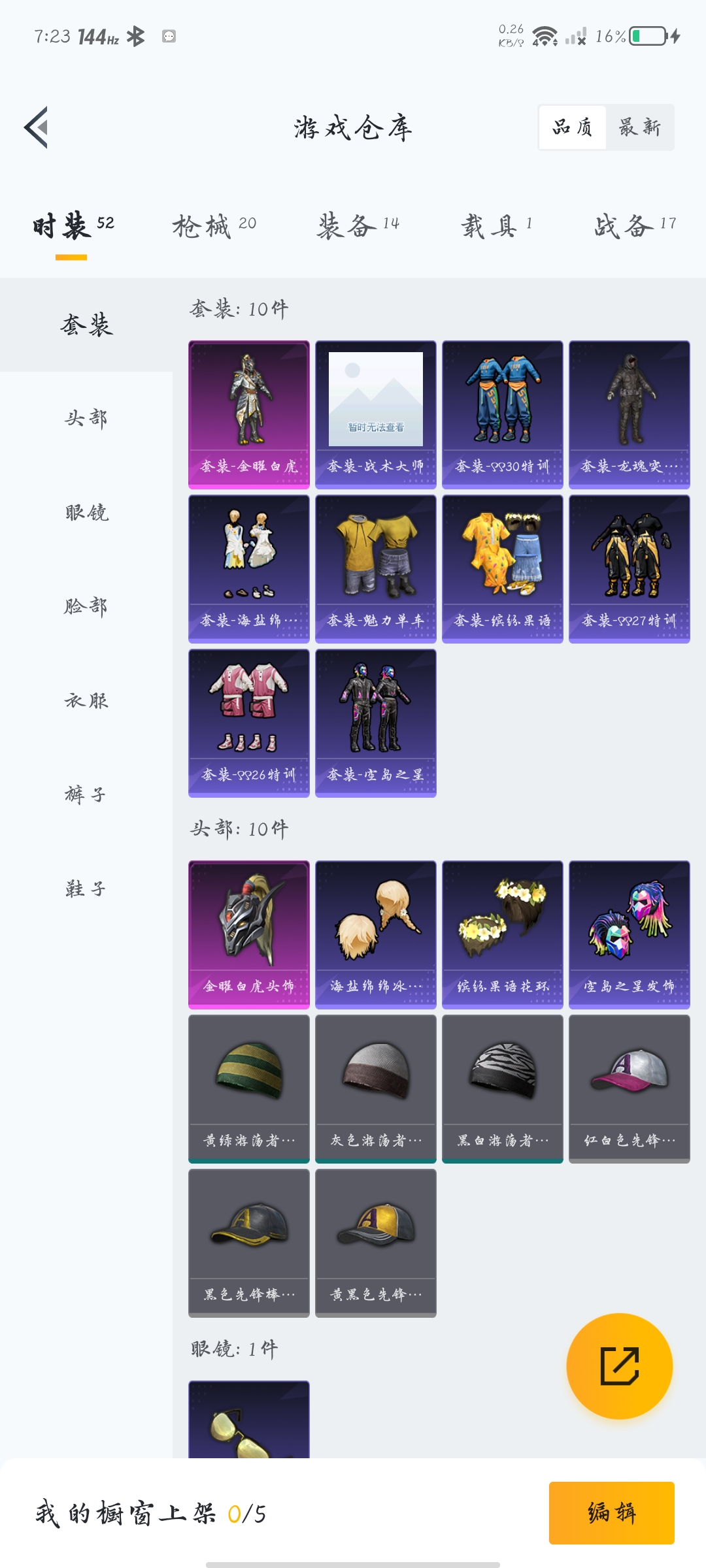View the 套装-魅力单车 outfit
Screen dimensions: 706x1568
point(376,568)
